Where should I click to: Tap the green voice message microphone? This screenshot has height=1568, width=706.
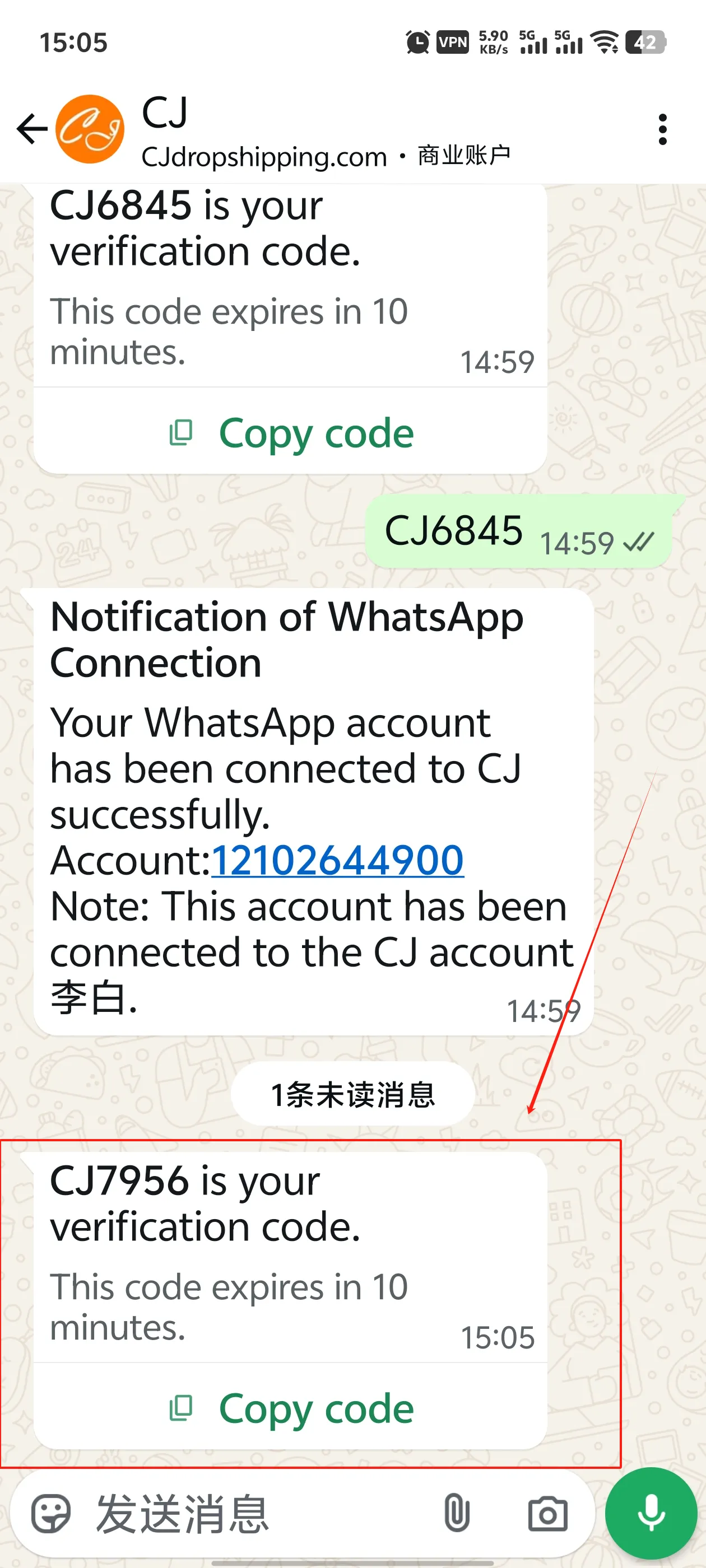click(651, 1513)
